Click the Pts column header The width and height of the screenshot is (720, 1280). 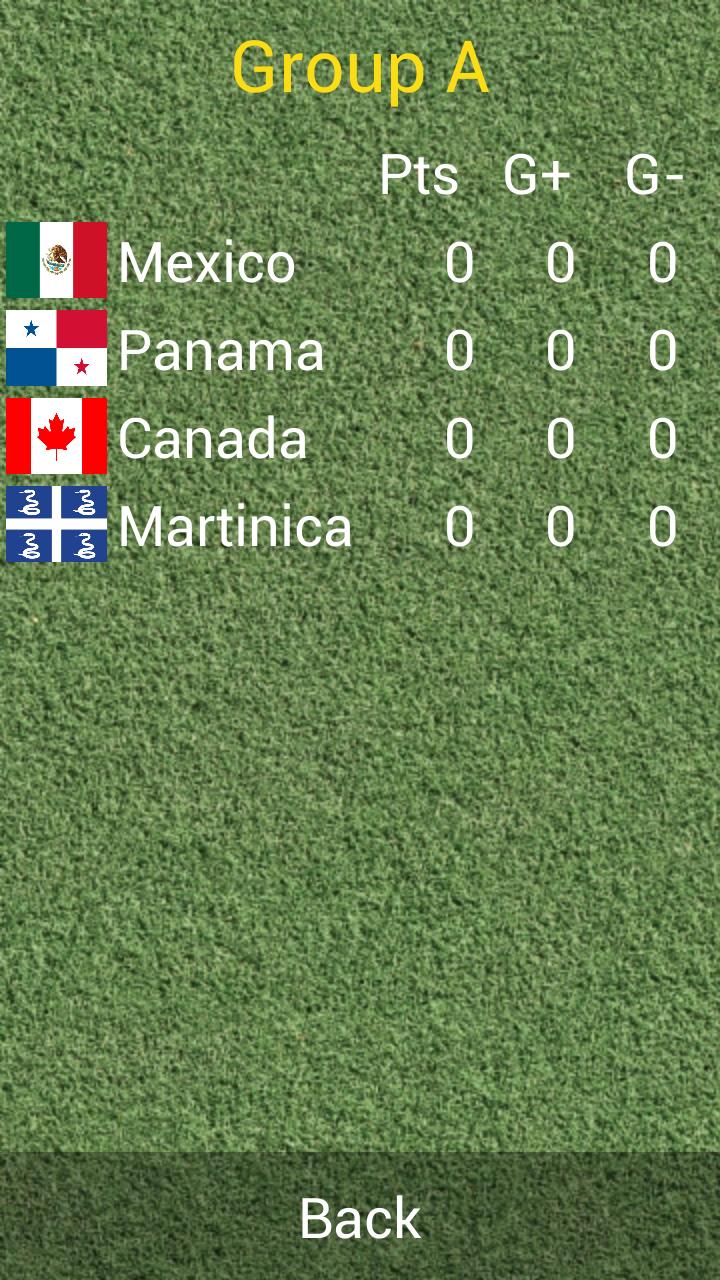[x=419, y=174]
